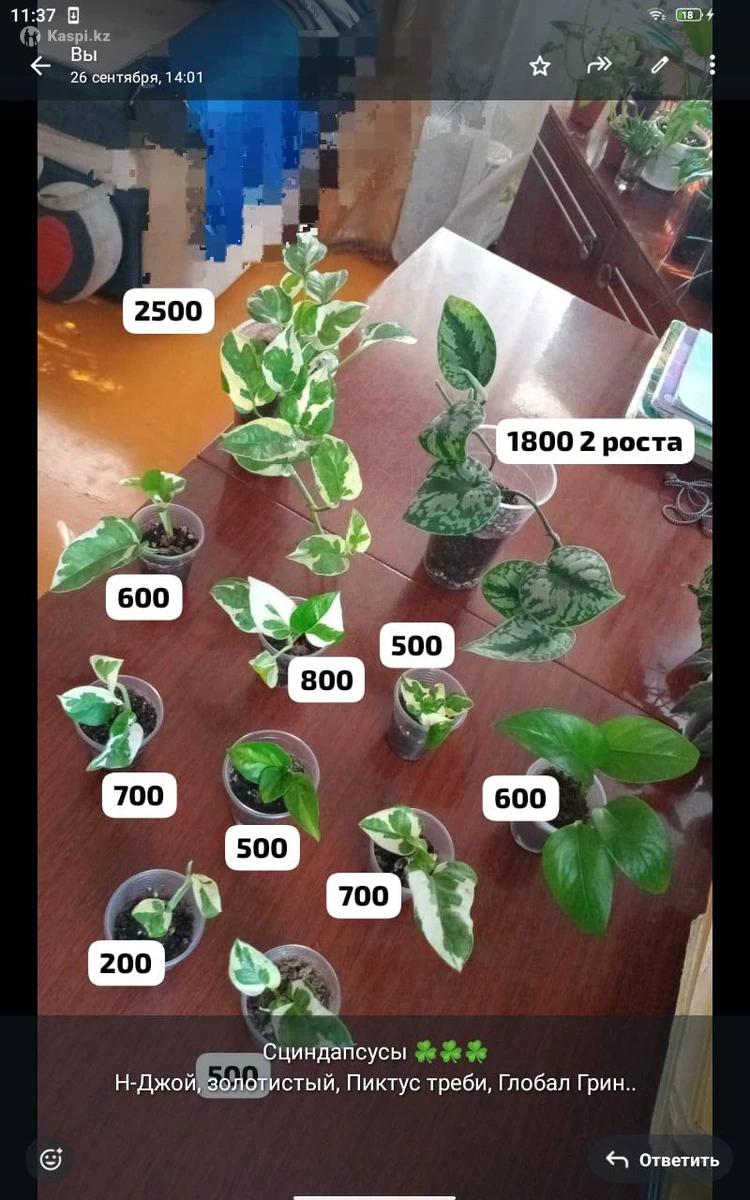Open the three-dot overflow menu
Screen dimensions: 750x1200
click(712, 66)
